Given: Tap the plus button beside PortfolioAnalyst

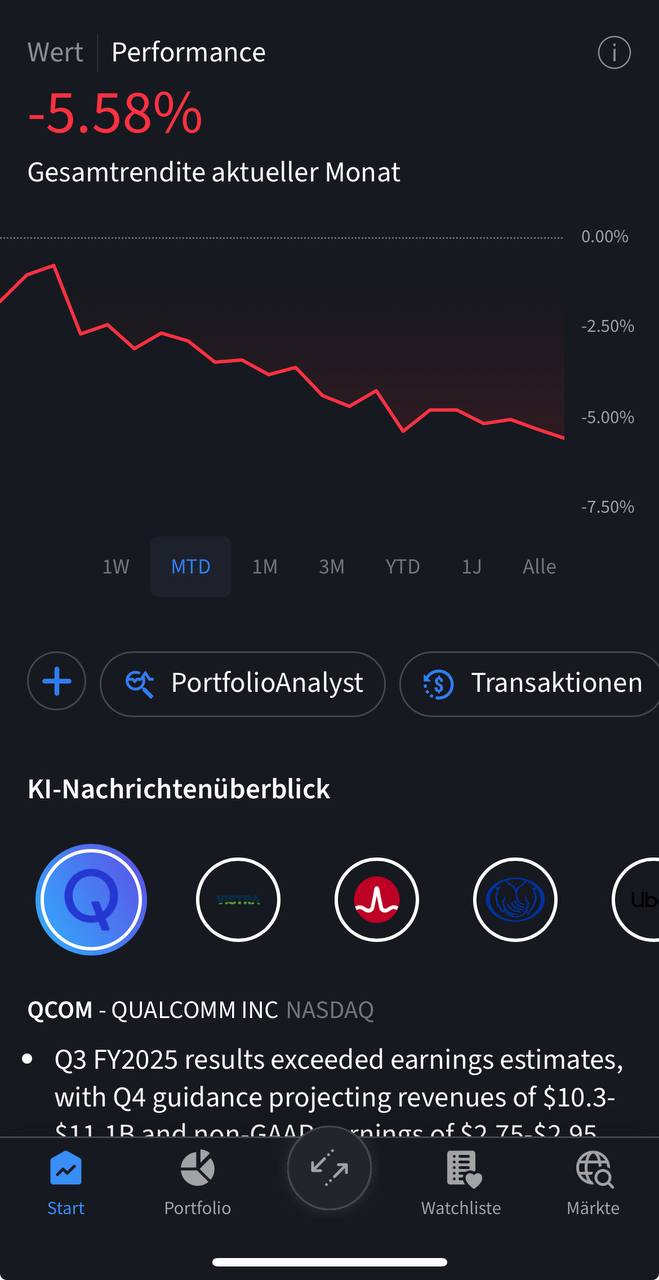Looking at the screenshot, I should tap(57, 683).
